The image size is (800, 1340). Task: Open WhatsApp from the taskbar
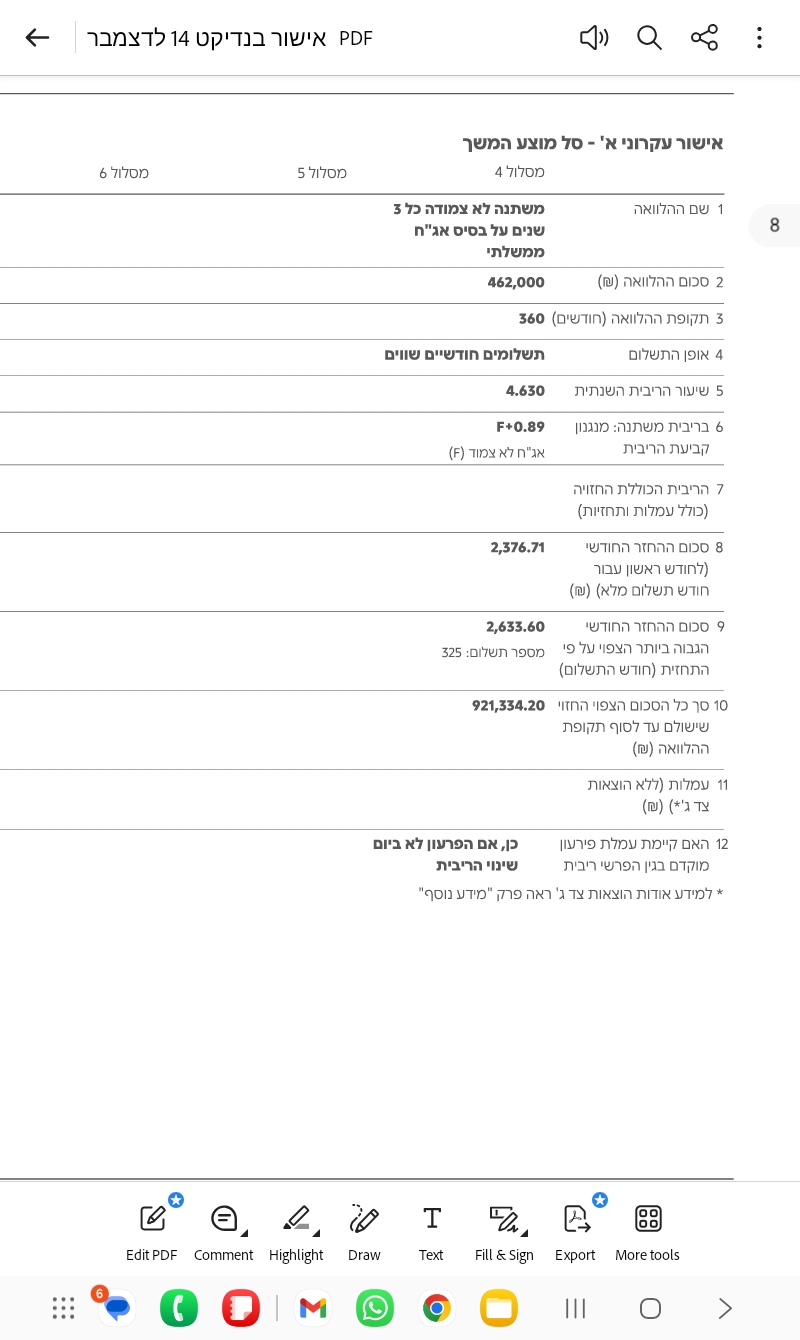[x=375, y=1308]
